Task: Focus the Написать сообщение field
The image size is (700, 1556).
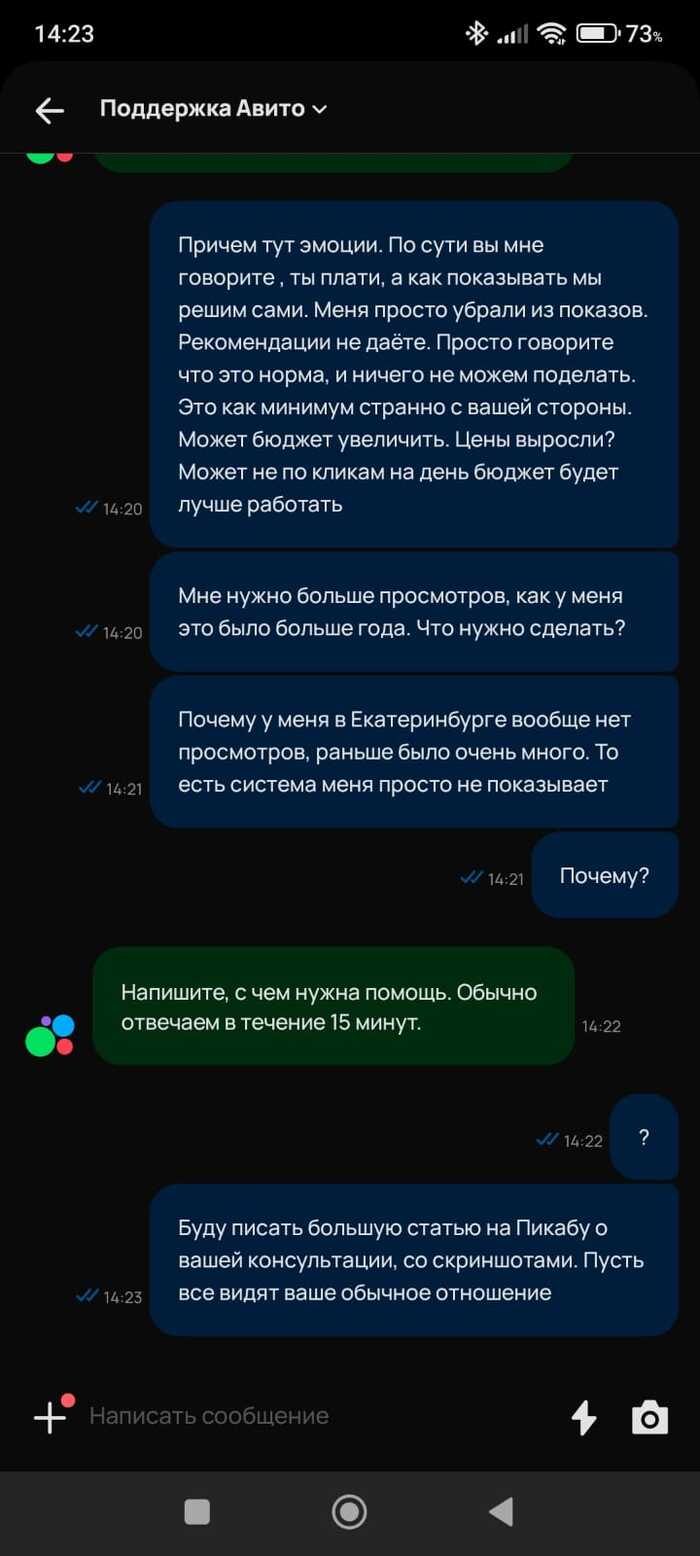Action: (x=300, y=1416)
